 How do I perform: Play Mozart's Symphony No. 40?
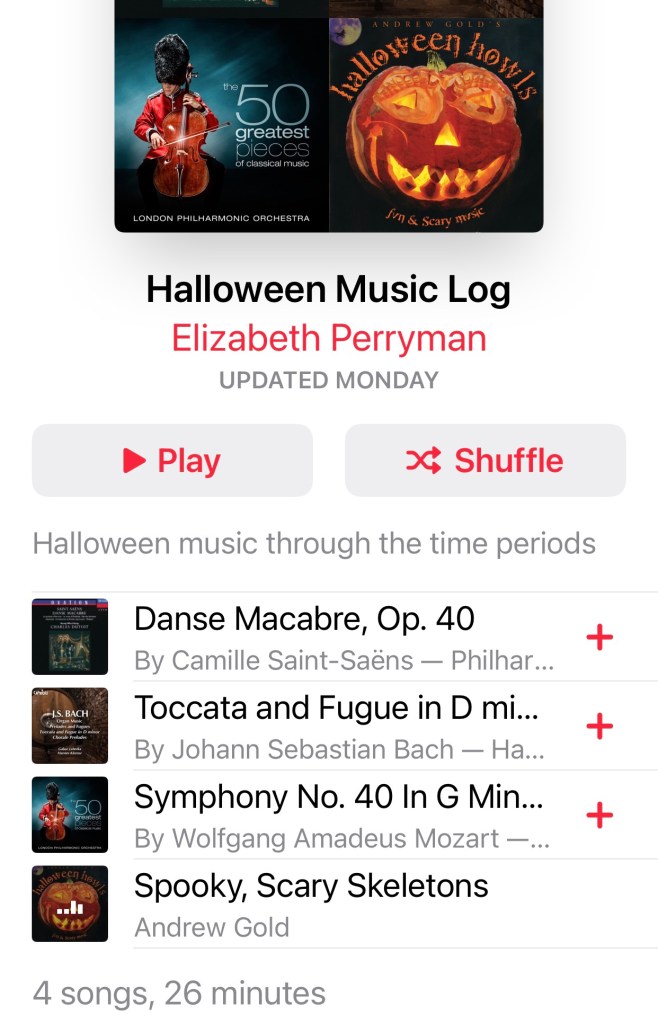[x=340, y=815]
